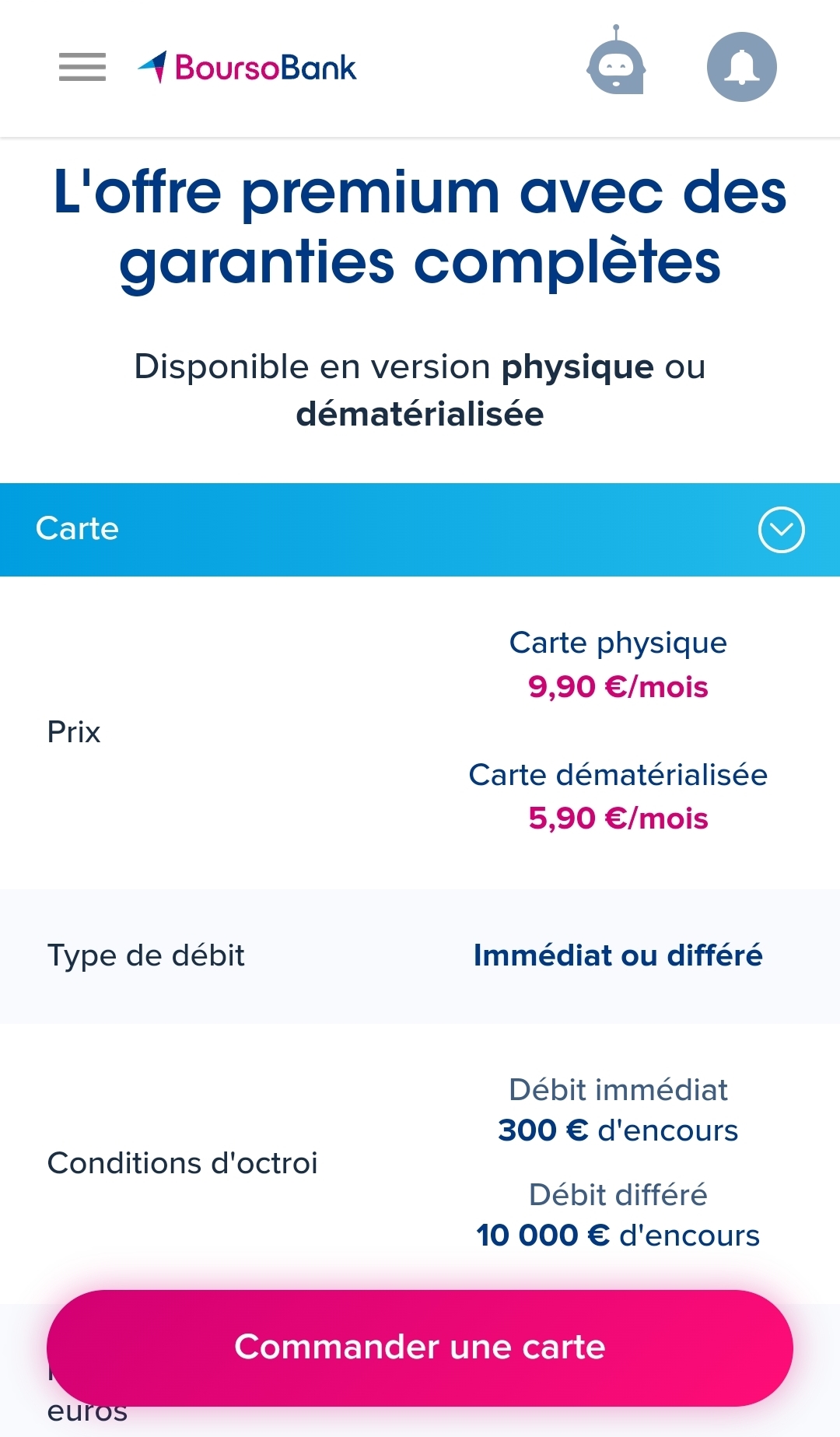This screenshot has height=1437, width=840.
Task: Open the hamburger navigation menu
Action: pos(82,67)
